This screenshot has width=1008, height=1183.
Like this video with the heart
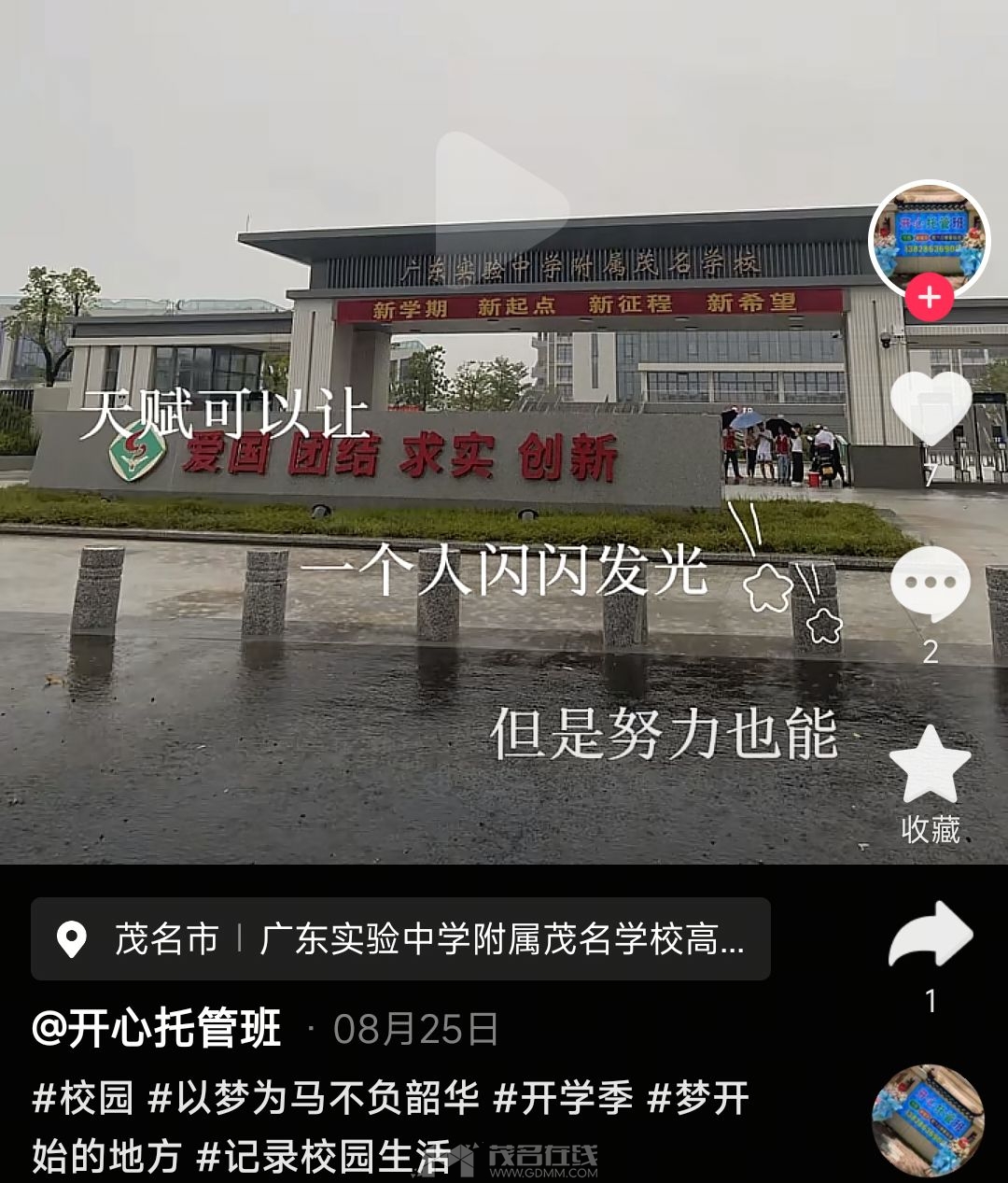pyautogui.click(x=931, y=410)
